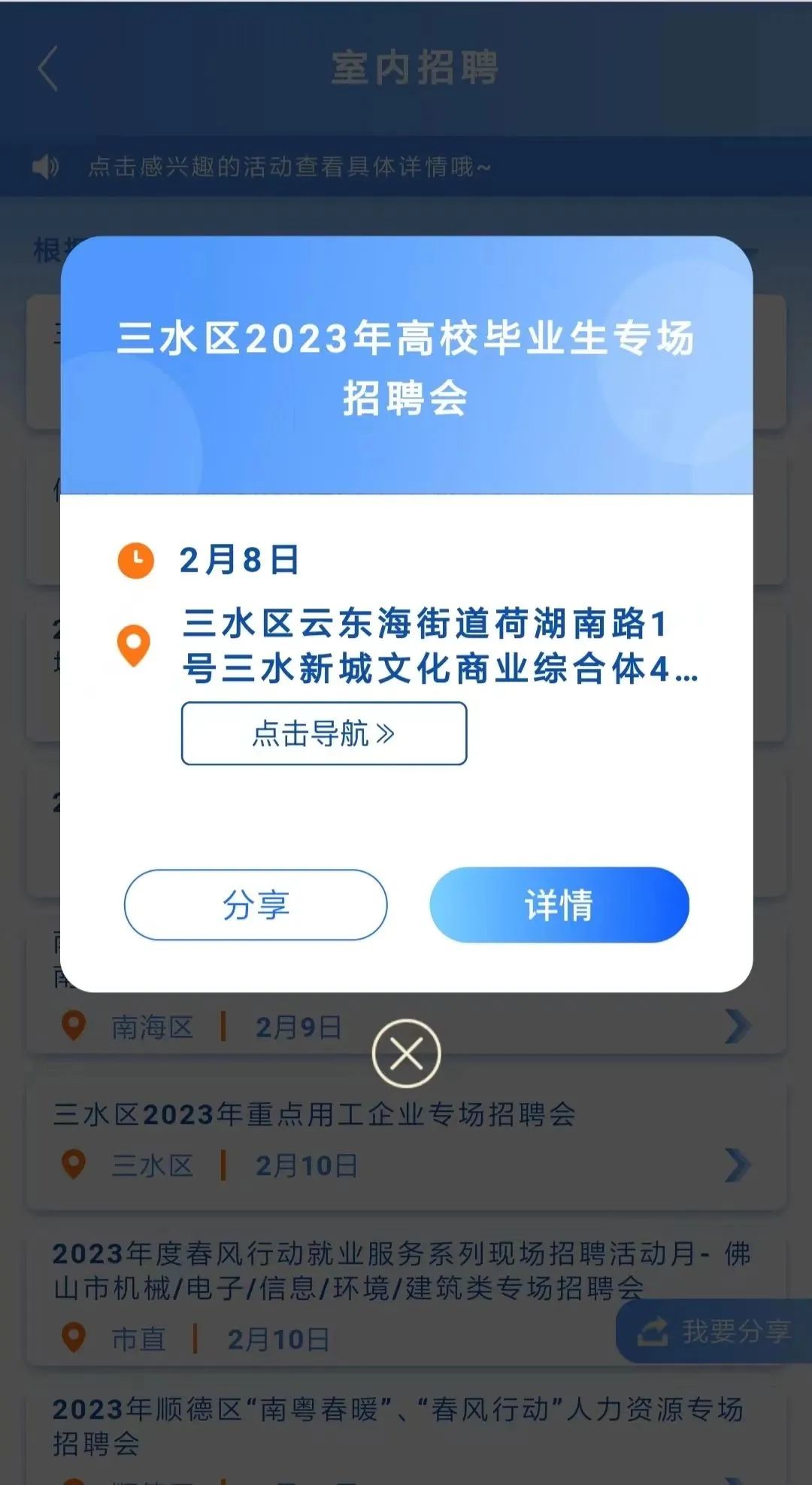Share this job fair via 分享
The height and width of the screenshot is (1485, 812).
point(256,905)
